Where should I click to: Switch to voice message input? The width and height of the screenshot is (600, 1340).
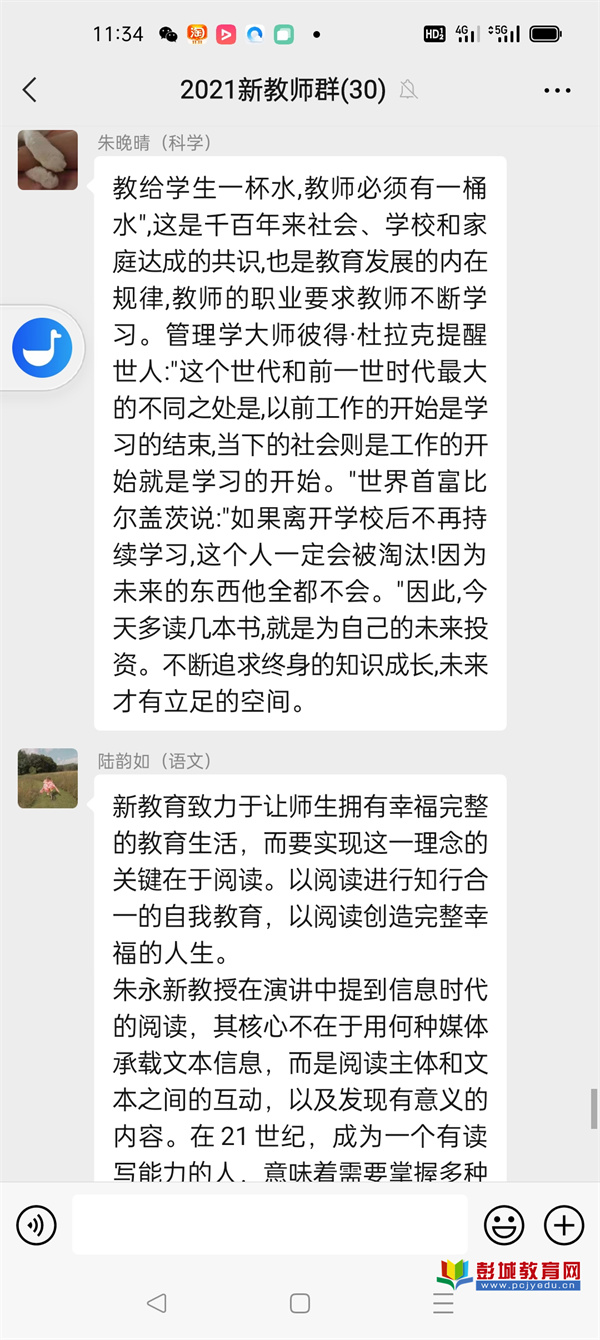point(37,1224)
